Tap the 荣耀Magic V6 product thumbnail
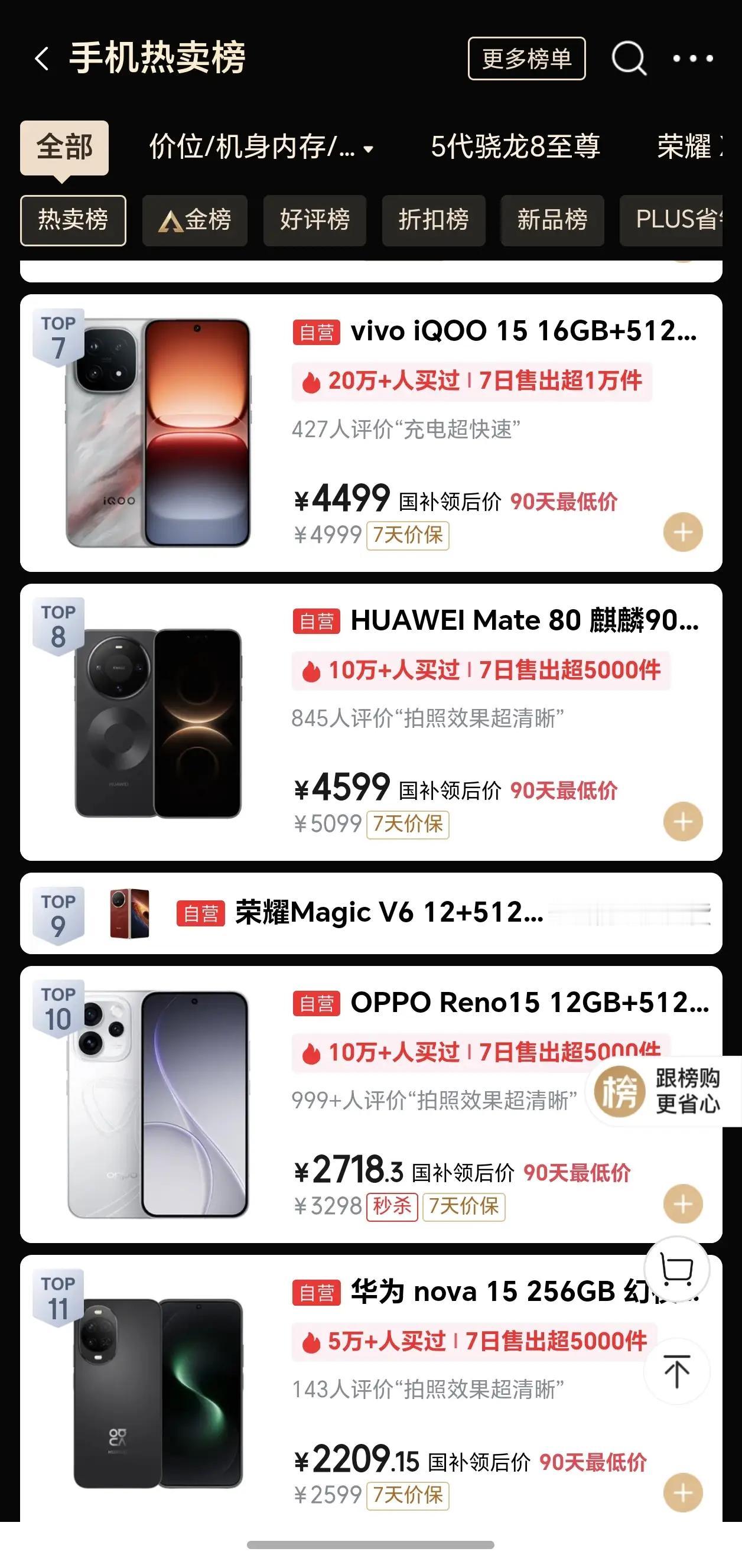The image size is (742, 1568). pos(129,913)
